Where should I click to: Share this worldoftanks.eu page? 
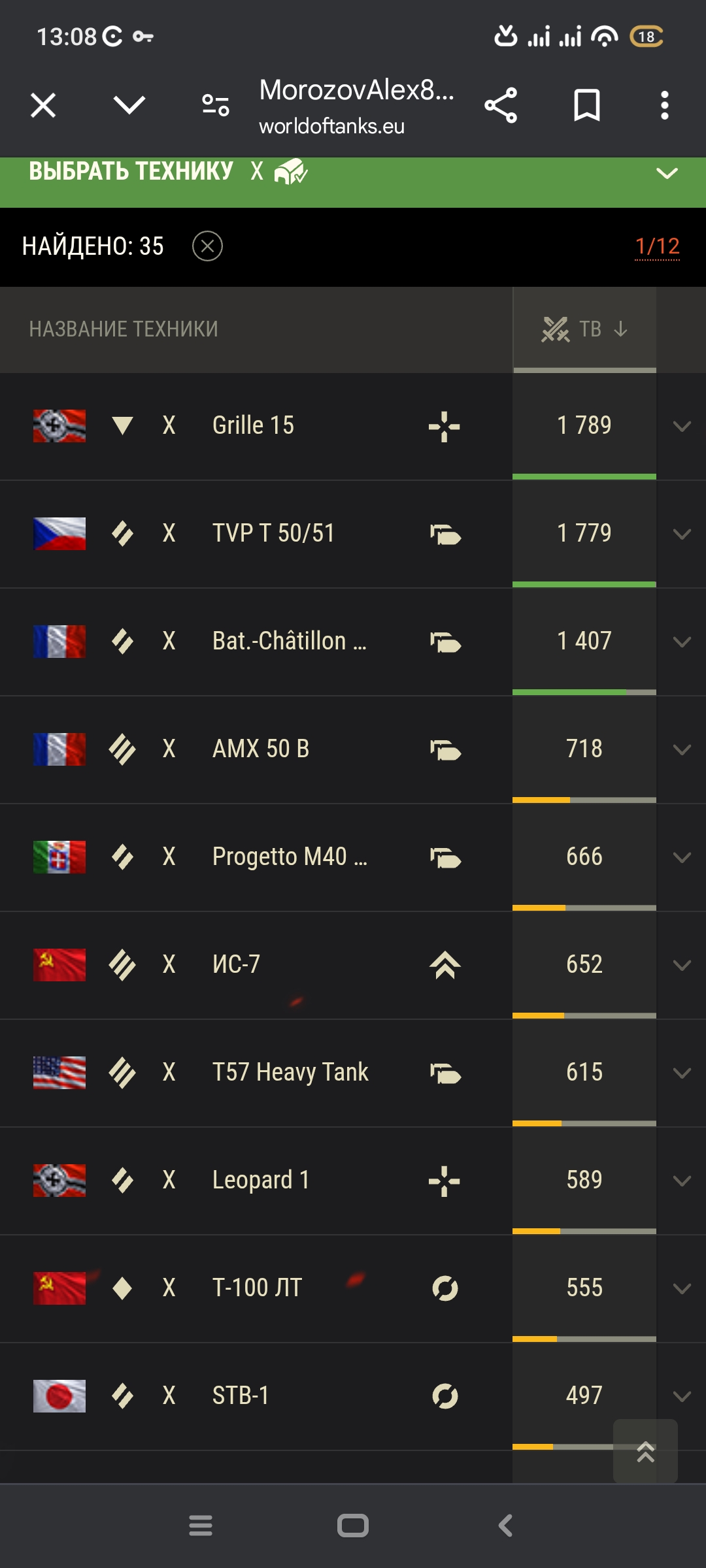tap(501, 105)
